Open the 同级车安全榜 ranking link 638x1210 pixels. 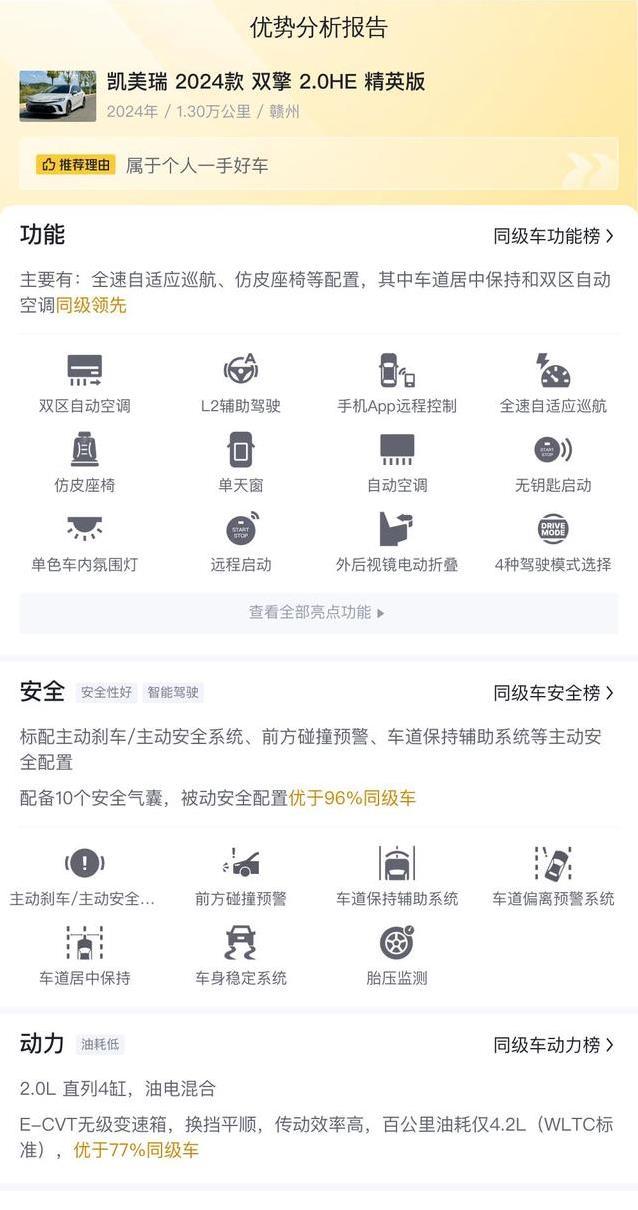[x=554, y=692]
